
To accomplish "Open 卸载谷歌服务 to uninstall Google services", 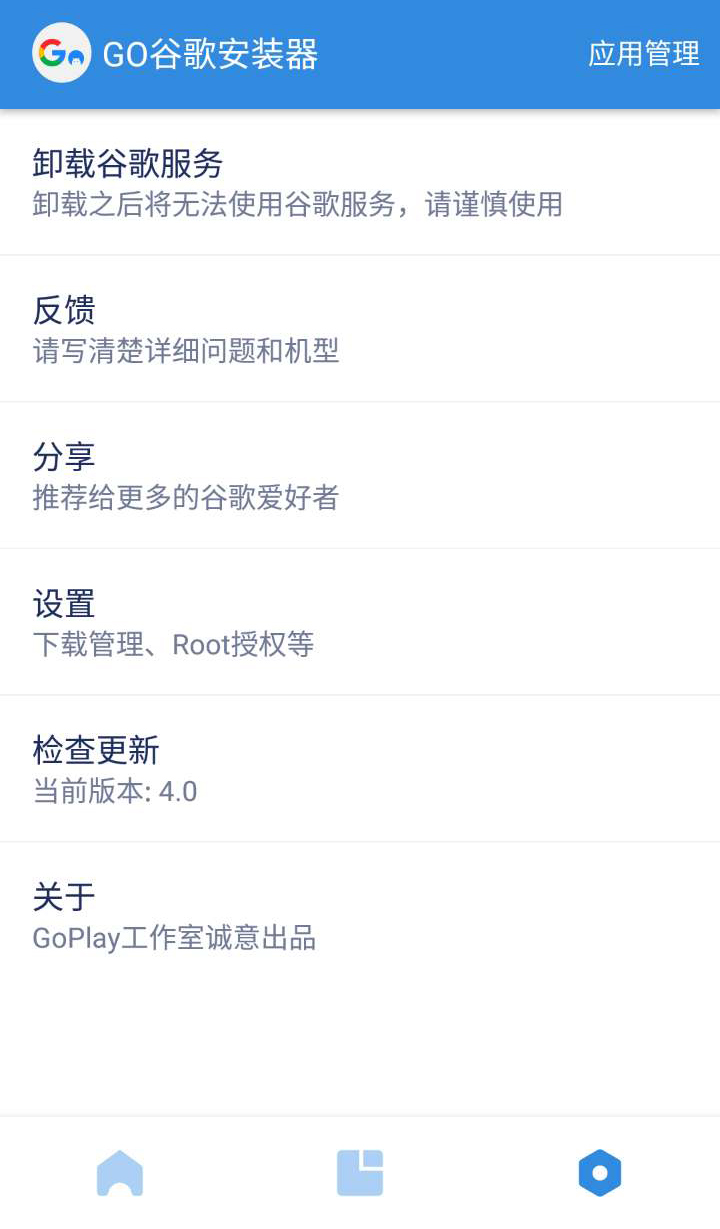I will [x=360, y=180].
